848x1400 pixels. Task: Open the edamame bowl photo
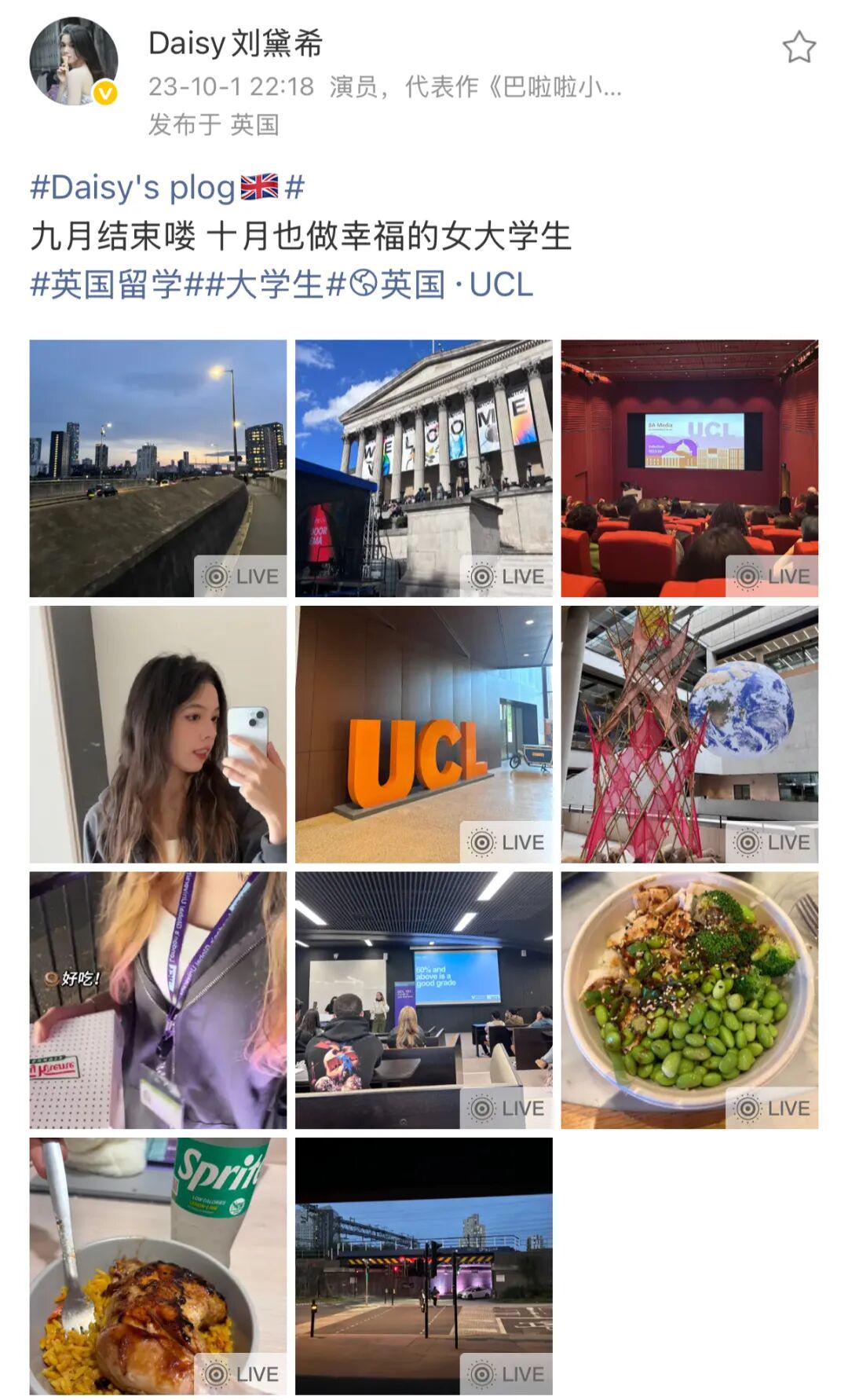coord(689,999)
